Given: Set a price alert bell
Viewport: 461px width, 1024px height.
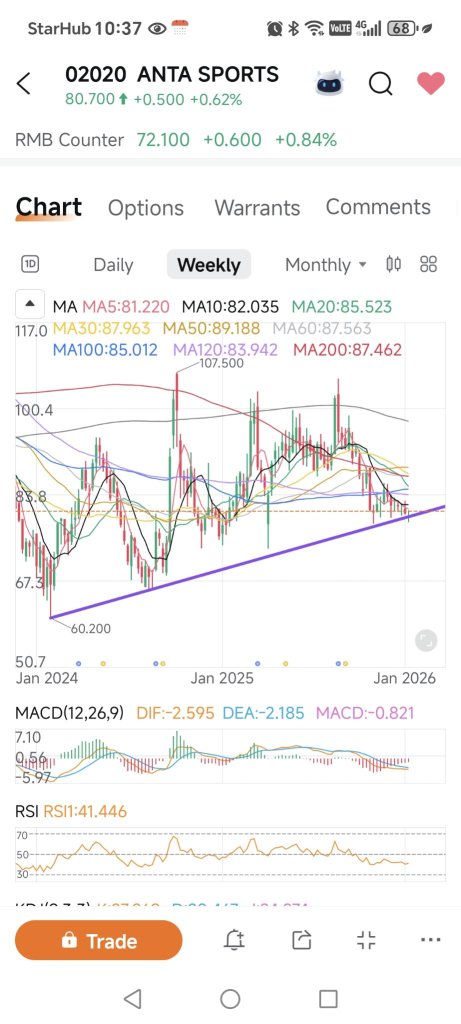Looking at the screenshot, I should [234, 940].
